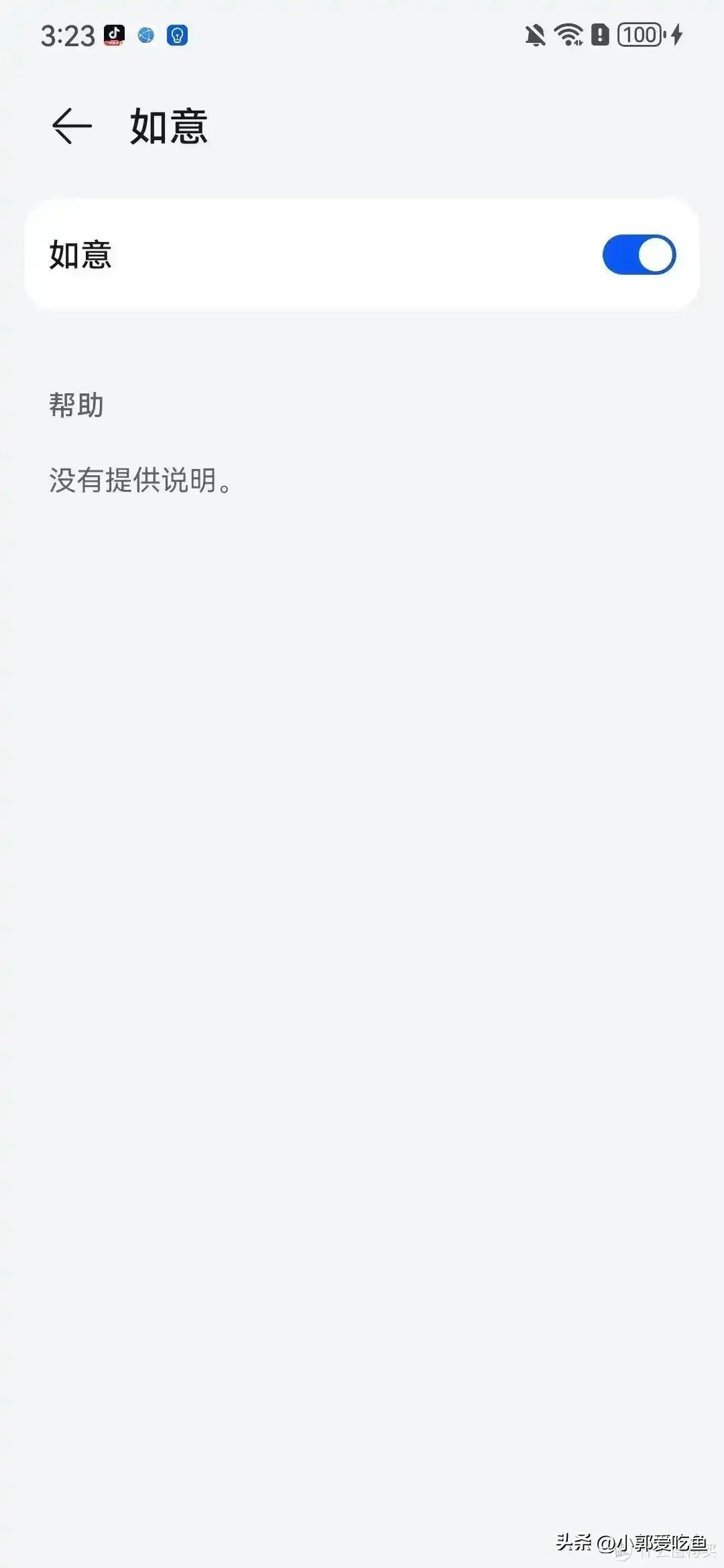Tap the SIM card error icon

tap(601, 34)
